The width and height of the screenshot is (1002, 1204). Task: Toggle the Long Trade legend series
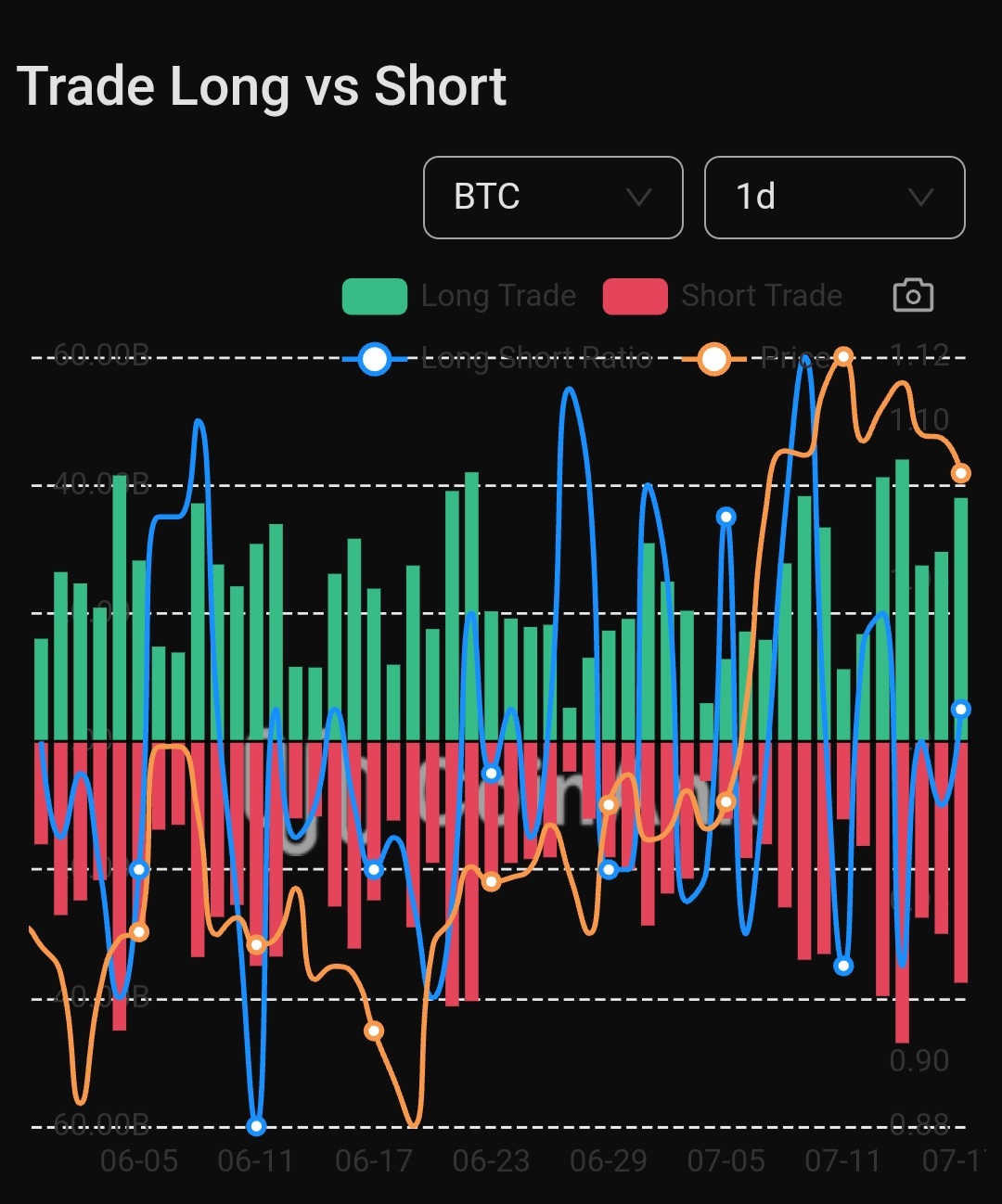[x=460, y=296]
